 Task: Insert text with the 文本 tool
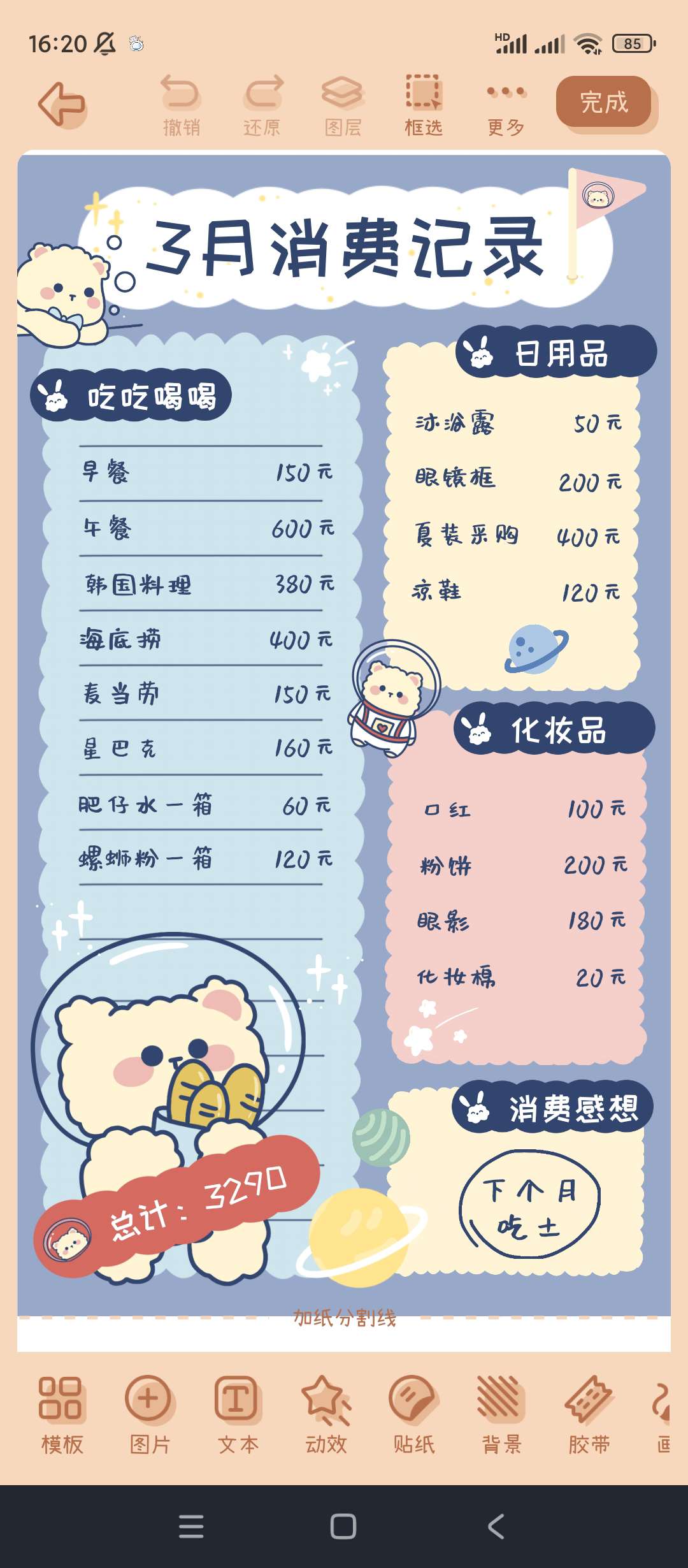tap(238, 1415)
